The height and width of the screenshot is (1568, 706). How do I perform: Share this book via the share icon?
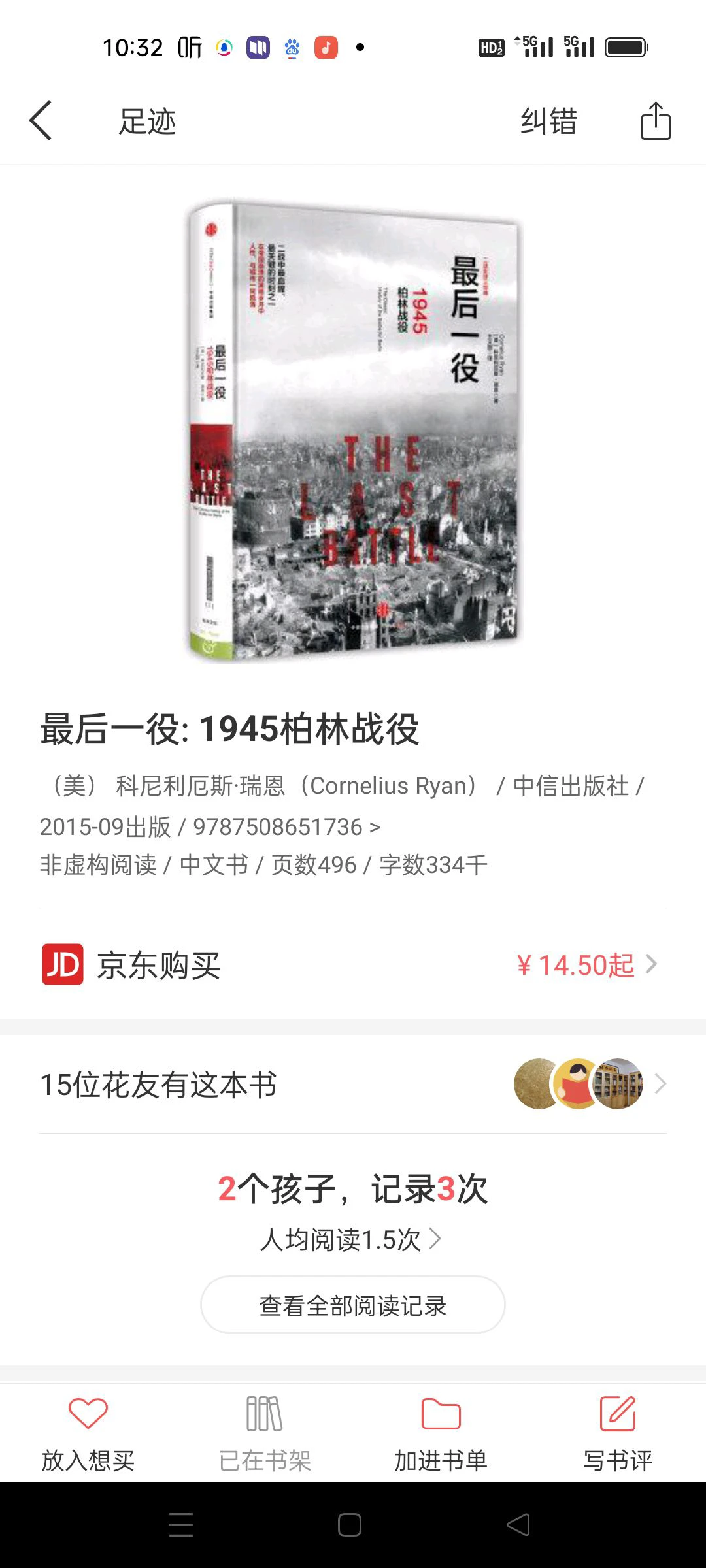[656, 122]
